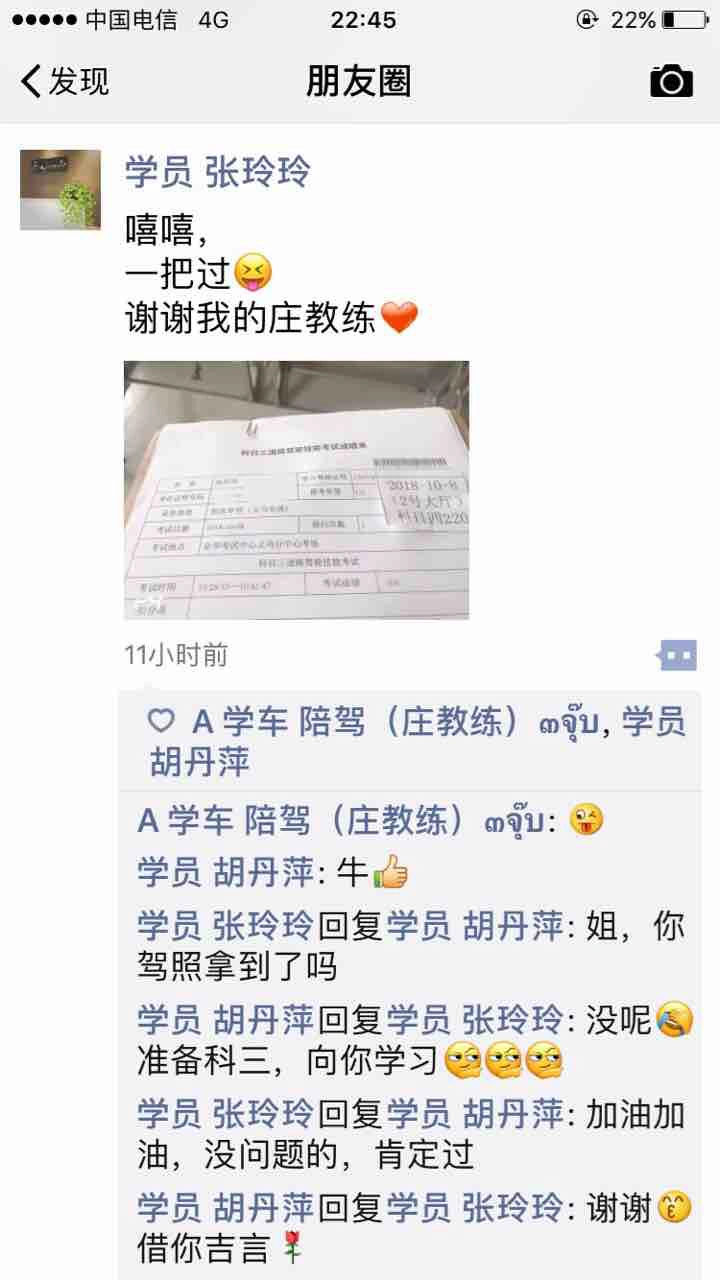The height and width of the screenshot is (1280, 720).
Task: Open poster name 学员 张玲玲
Action: coord(217,172)
